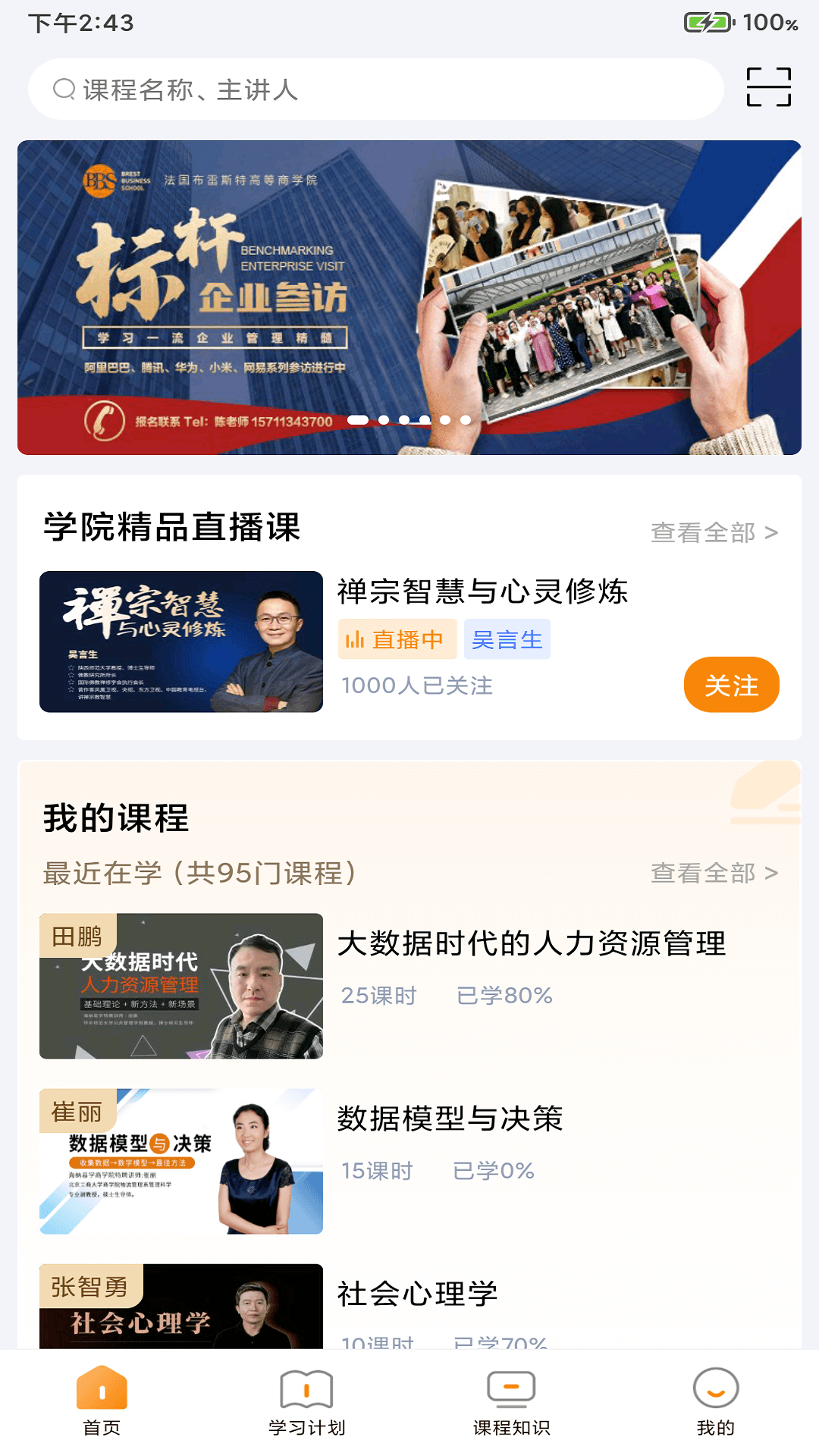Tap the 关注 follow button

(x=731, y=684)
